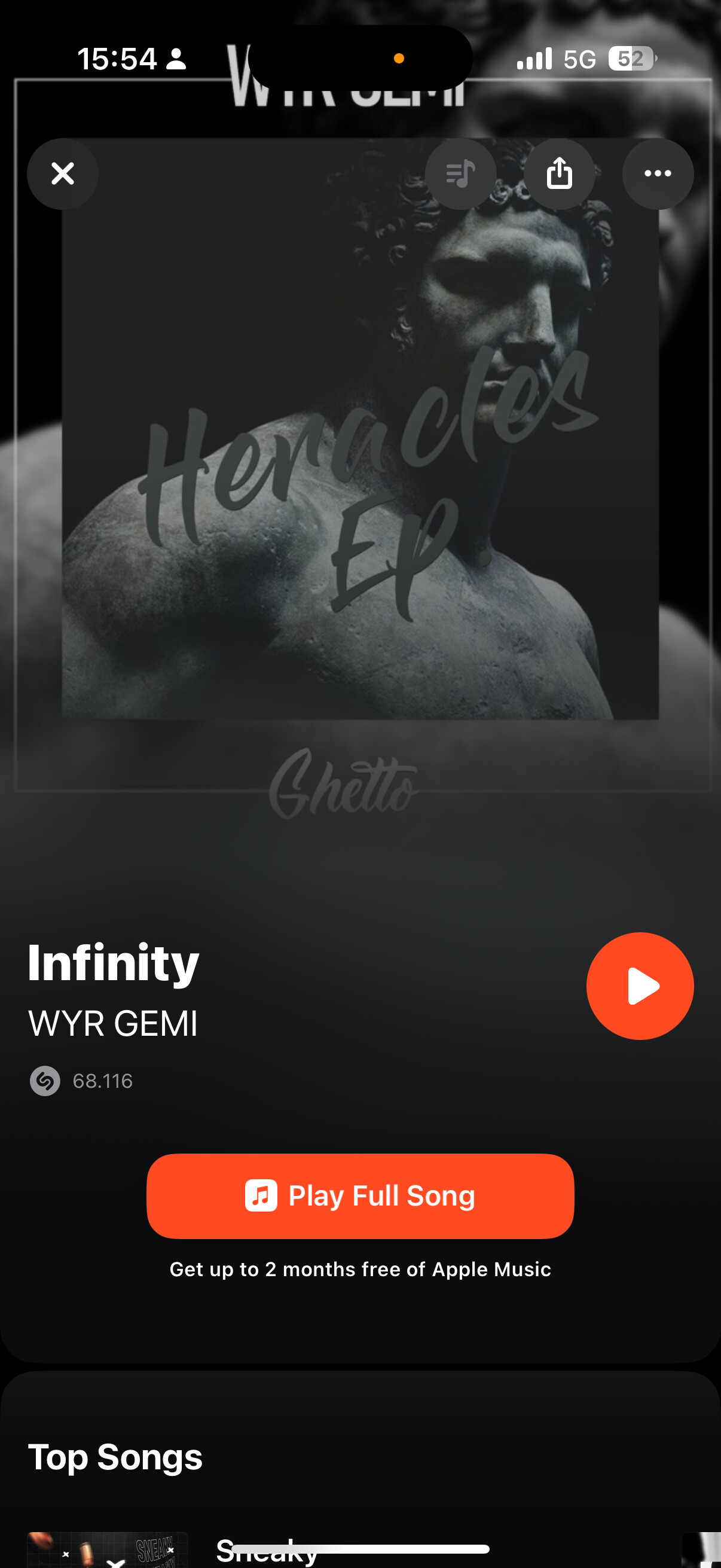Tap Play Full Song in Apple Music
Viewport: 721px width, 1568px height.
point(360,1195)
